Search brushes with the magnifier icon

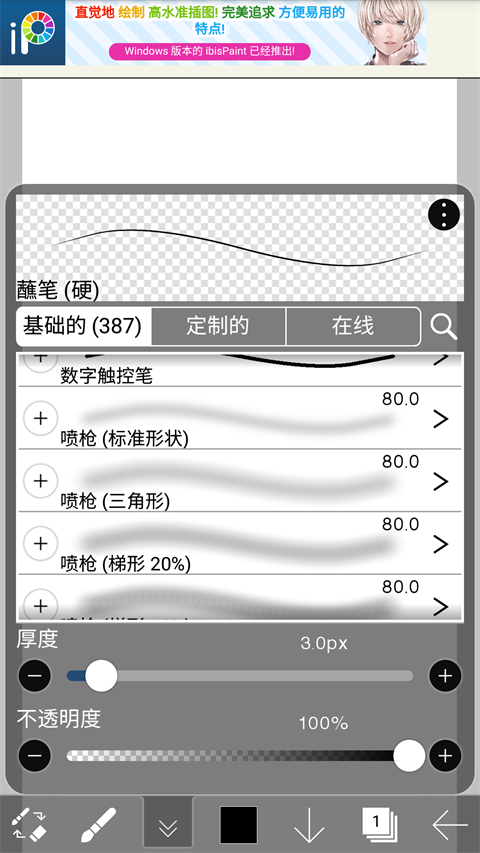[x=444, y=327]
